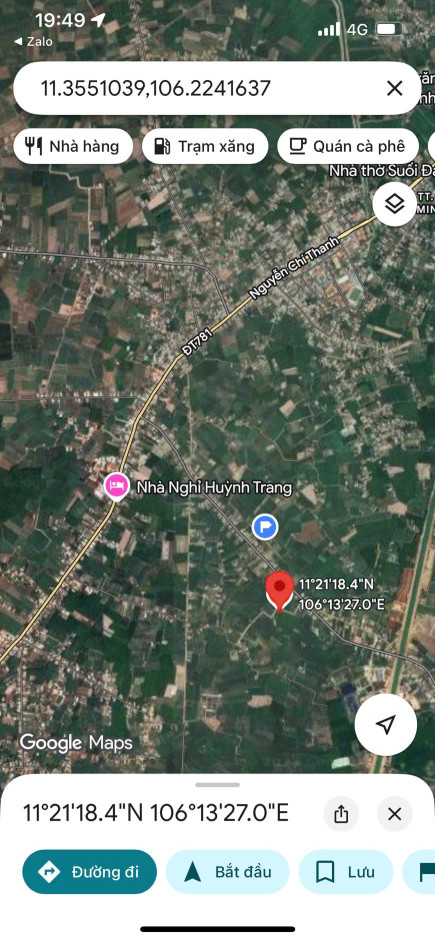Save location with Lưu
Screen dimensions: 435x941
[346, 871]
